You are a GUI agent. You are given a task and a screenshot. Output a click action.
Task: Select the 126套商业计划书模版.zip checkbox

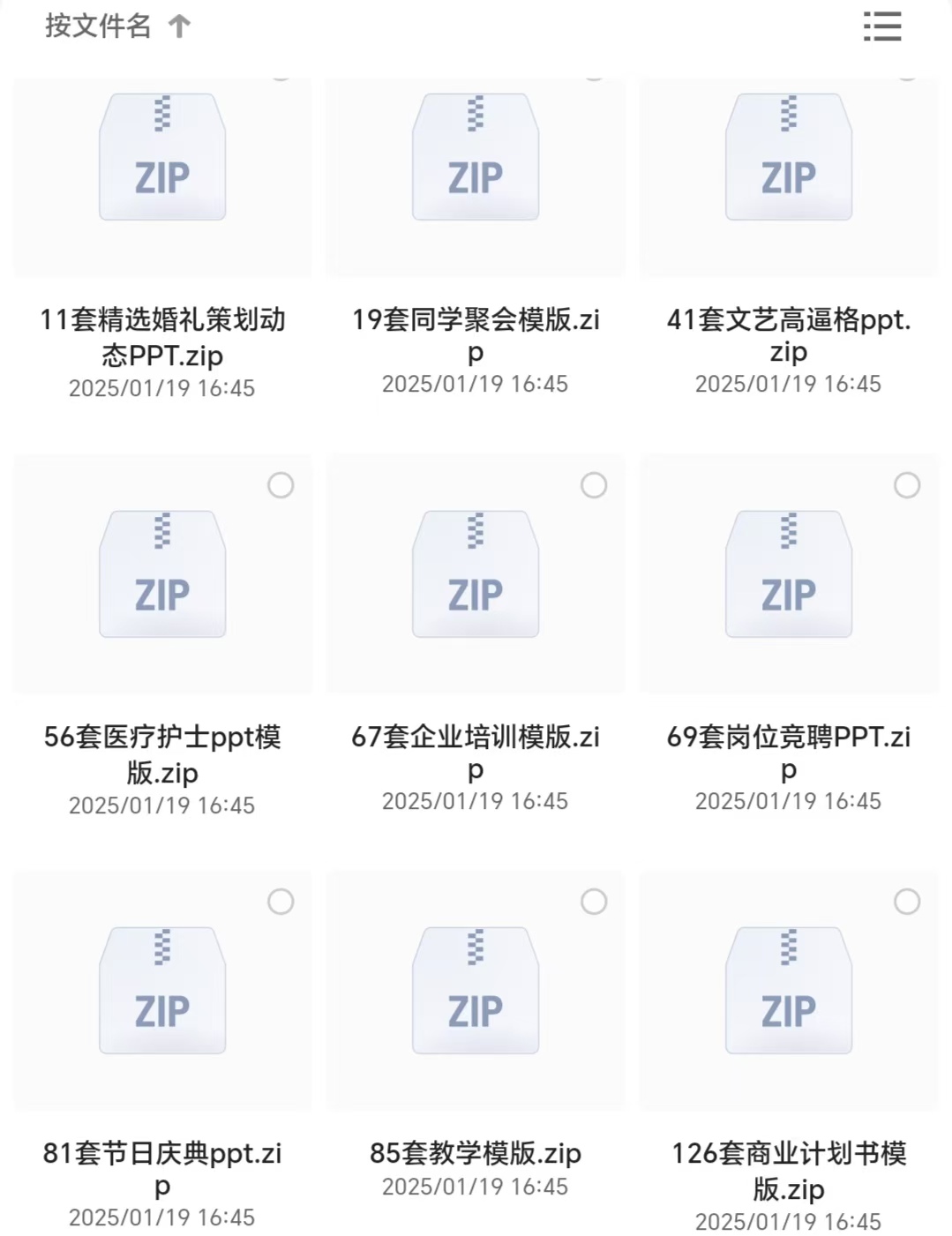click(907, 902)
